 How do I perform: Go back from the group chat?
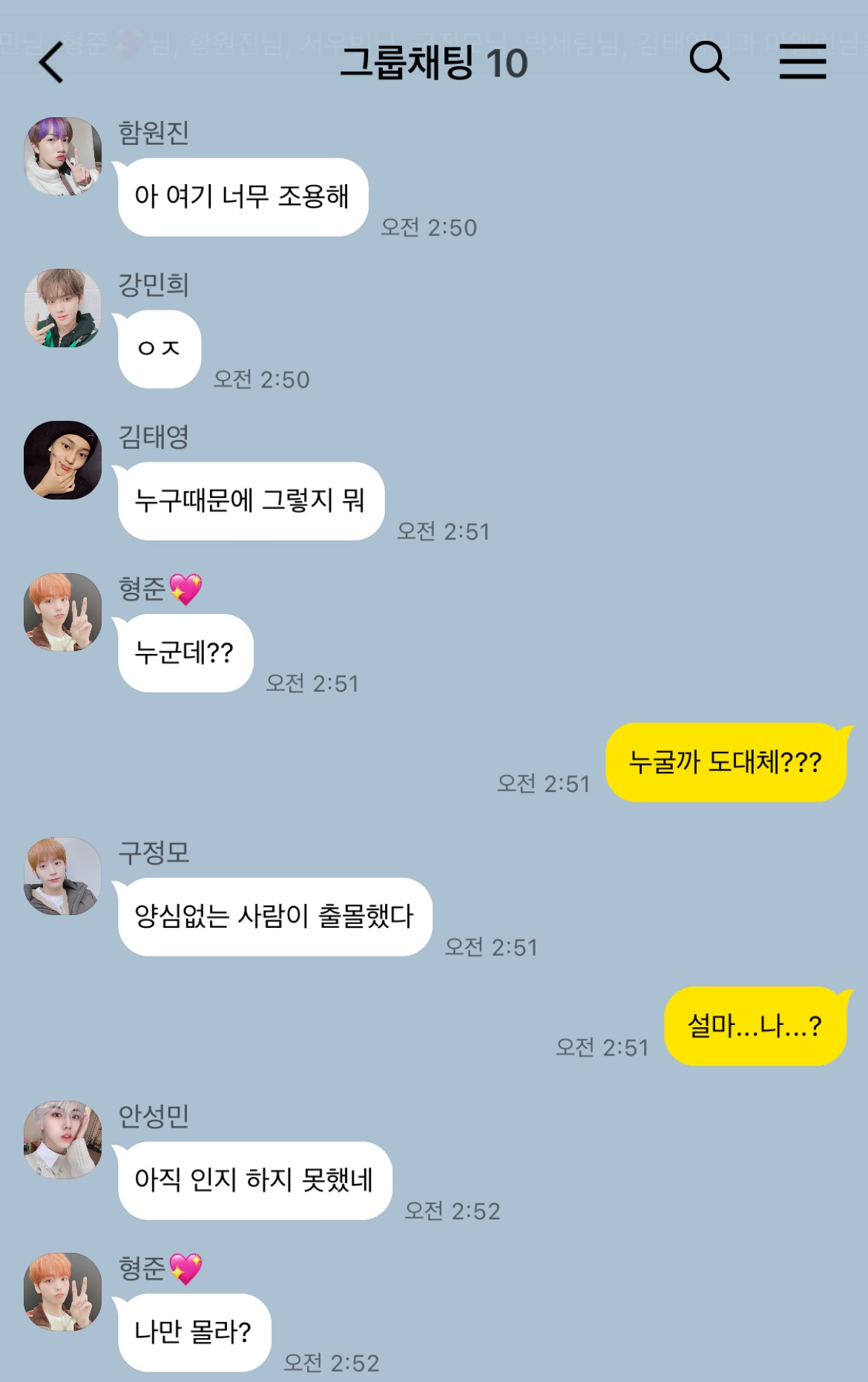[x=51, y=62]
